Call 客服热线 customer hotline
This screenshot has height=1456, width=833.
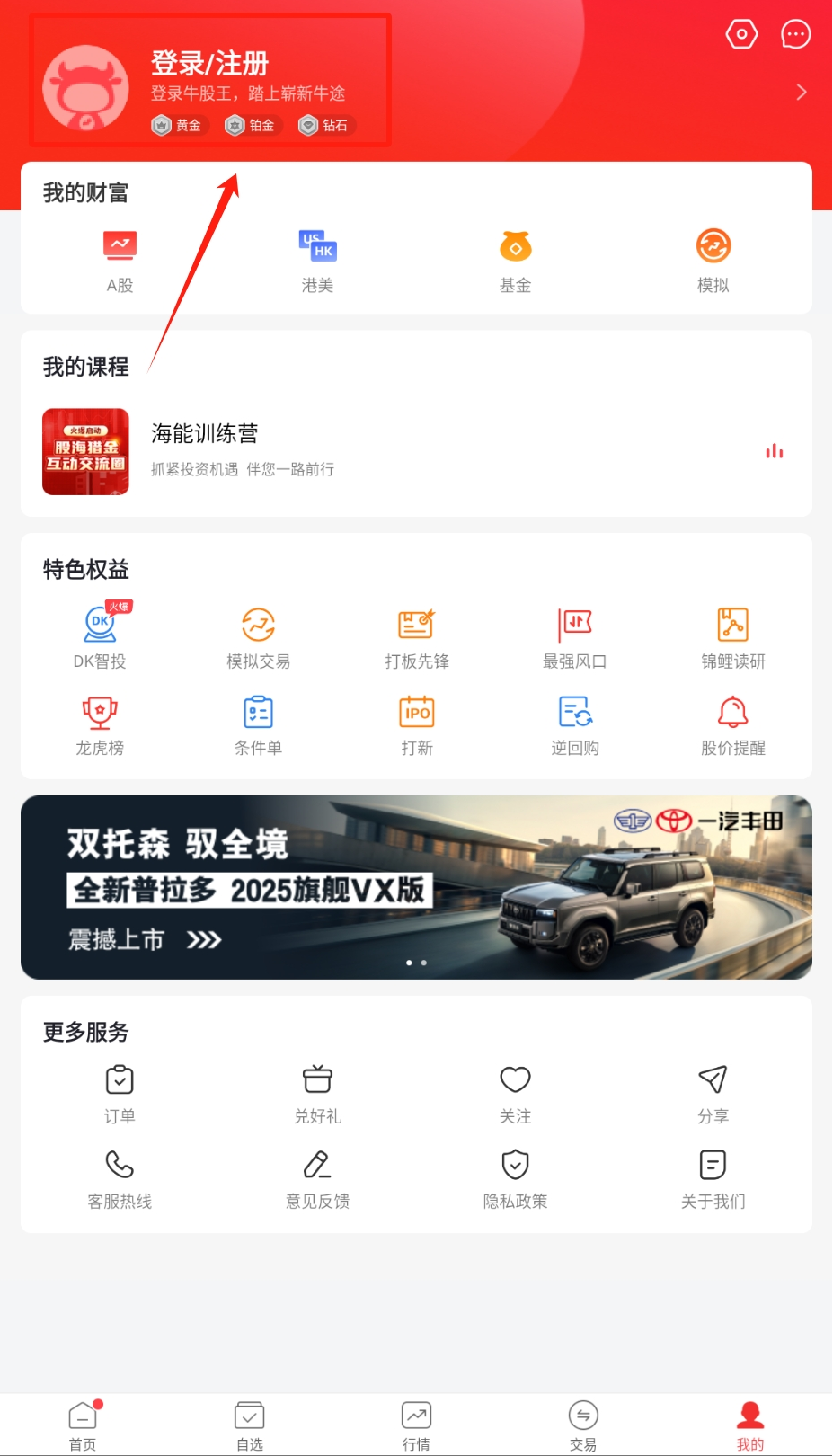[x=120, y=1178]
